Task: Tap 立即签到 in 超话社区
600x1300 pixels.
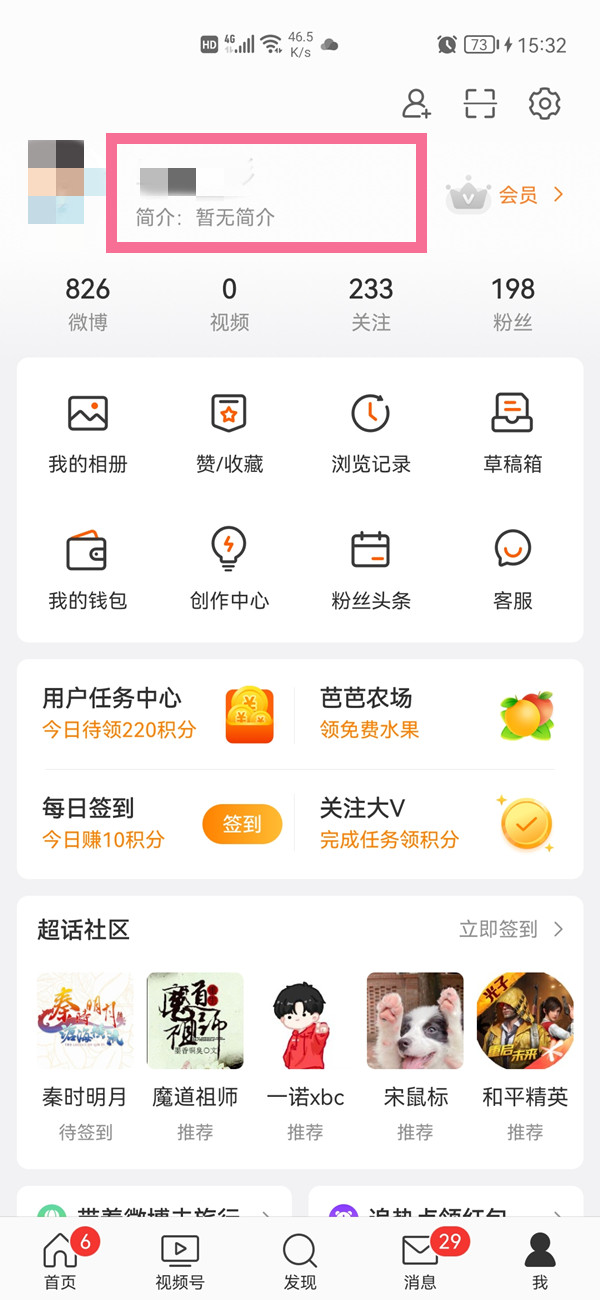Action: (x=510, y=929)
